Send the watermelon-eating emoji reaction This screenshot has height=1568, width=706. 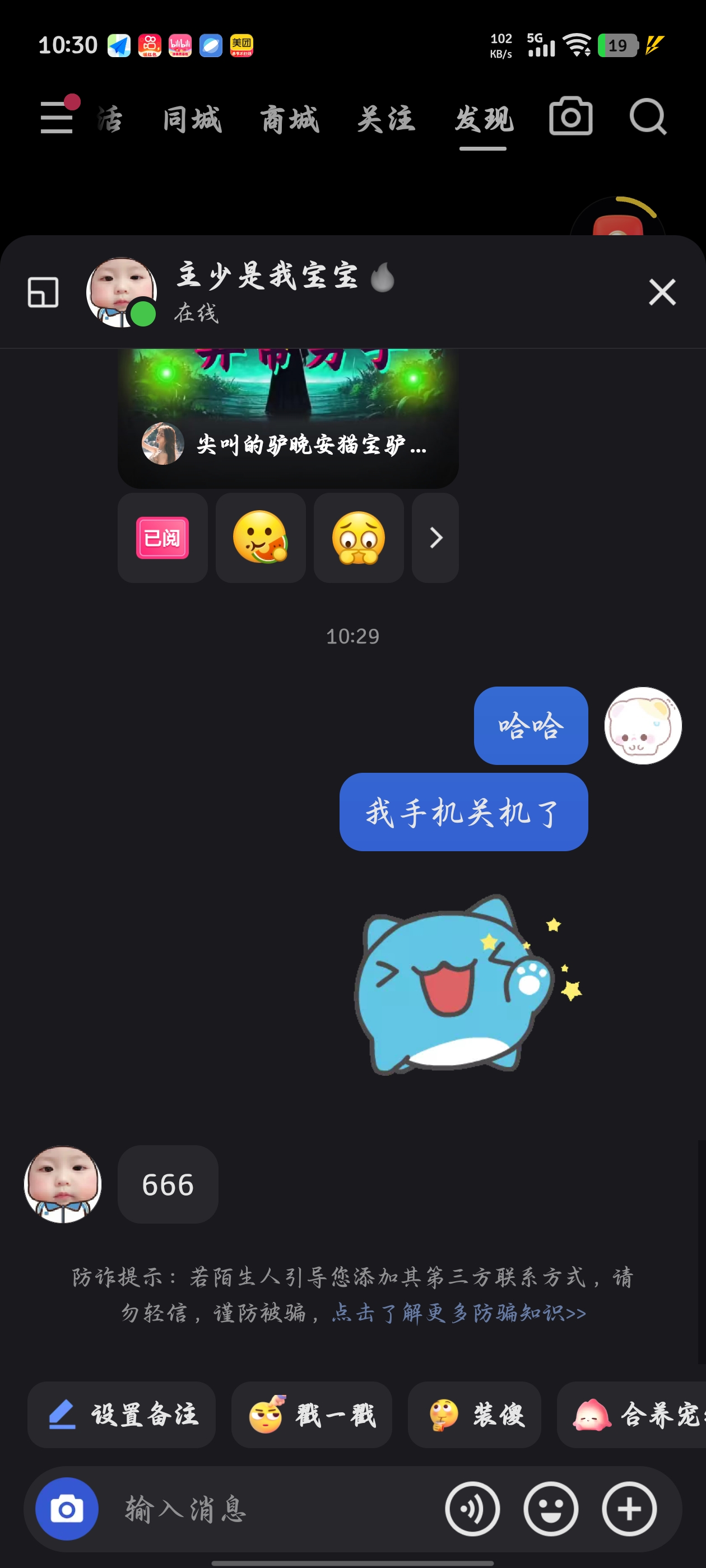tap(261, 538)
